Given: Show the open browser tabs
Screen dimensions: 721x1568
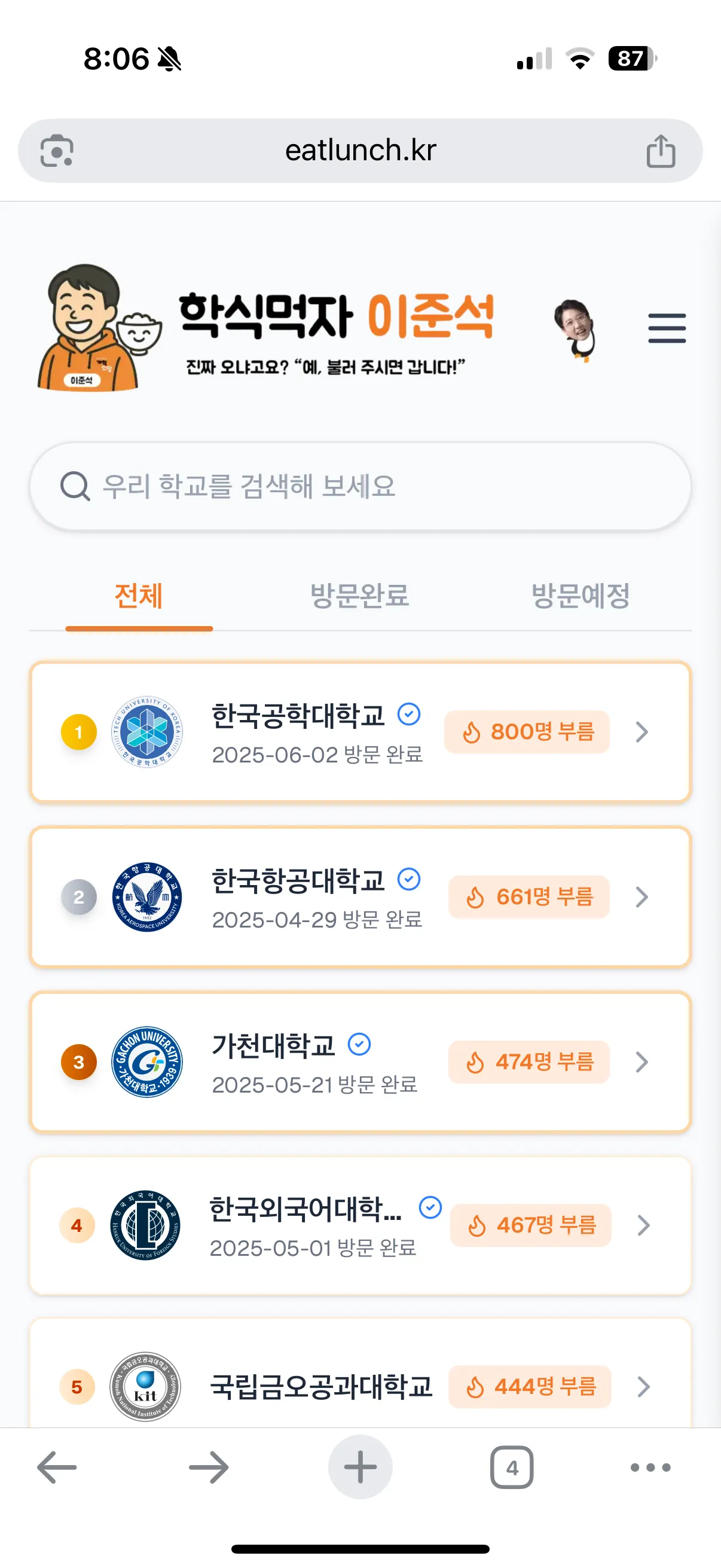Looking at the screenshot, I should [511, 1467].
